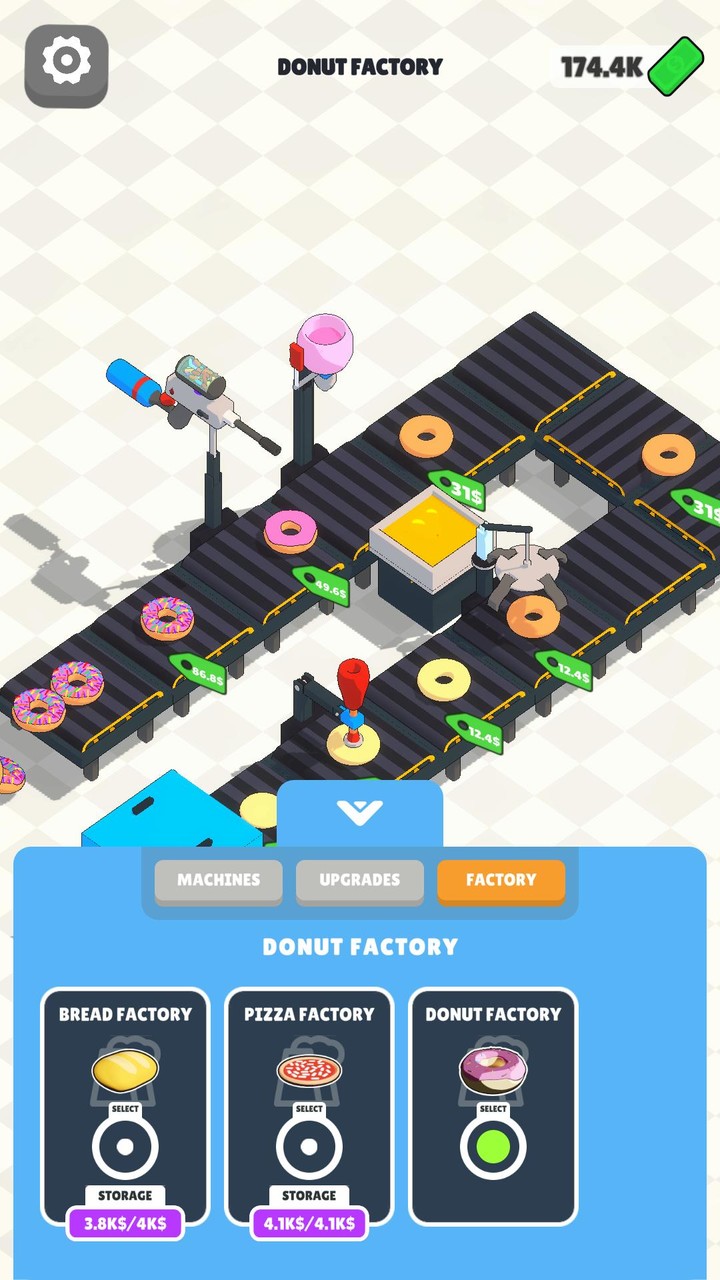Open the settings gear
The image size is (720, 1280).
[66, 65]
